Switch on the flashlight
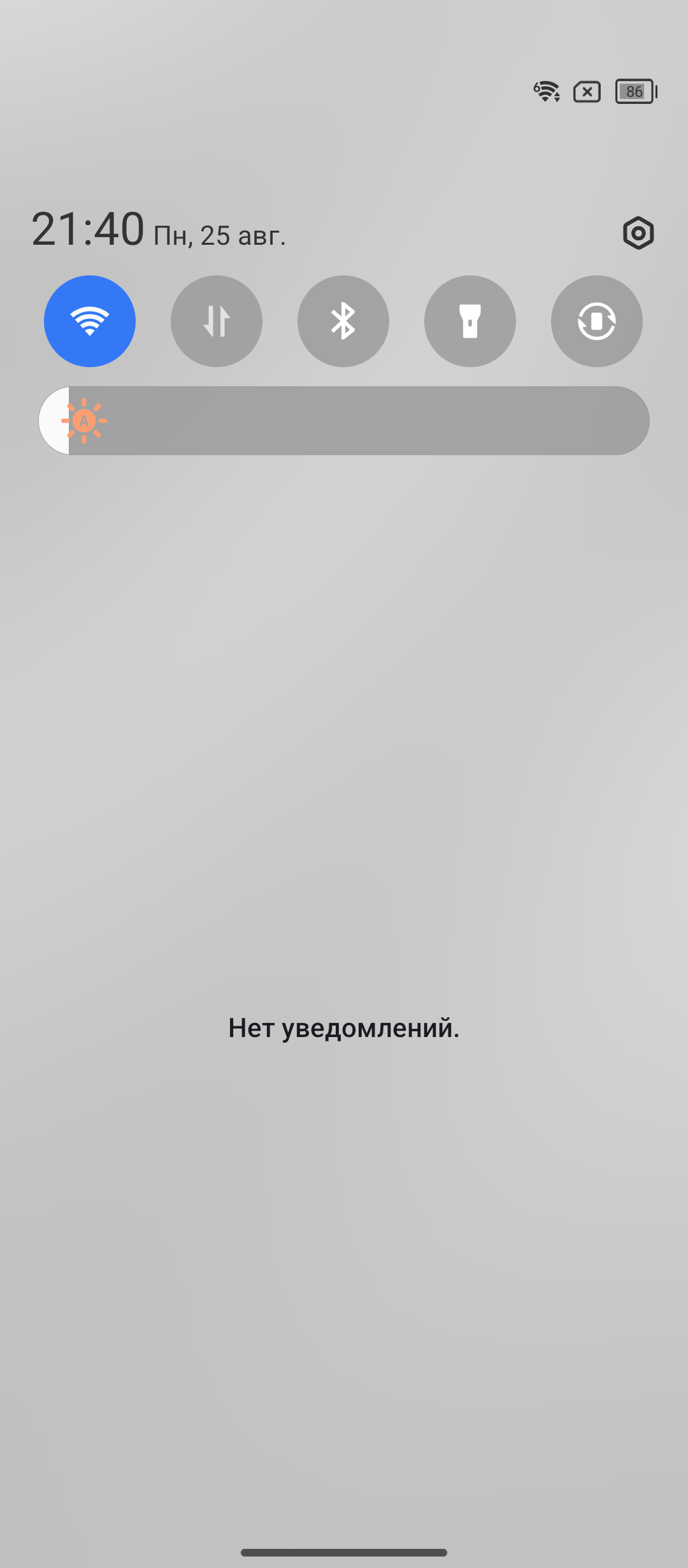This screenshot has width=688, height=1568. 470,321
